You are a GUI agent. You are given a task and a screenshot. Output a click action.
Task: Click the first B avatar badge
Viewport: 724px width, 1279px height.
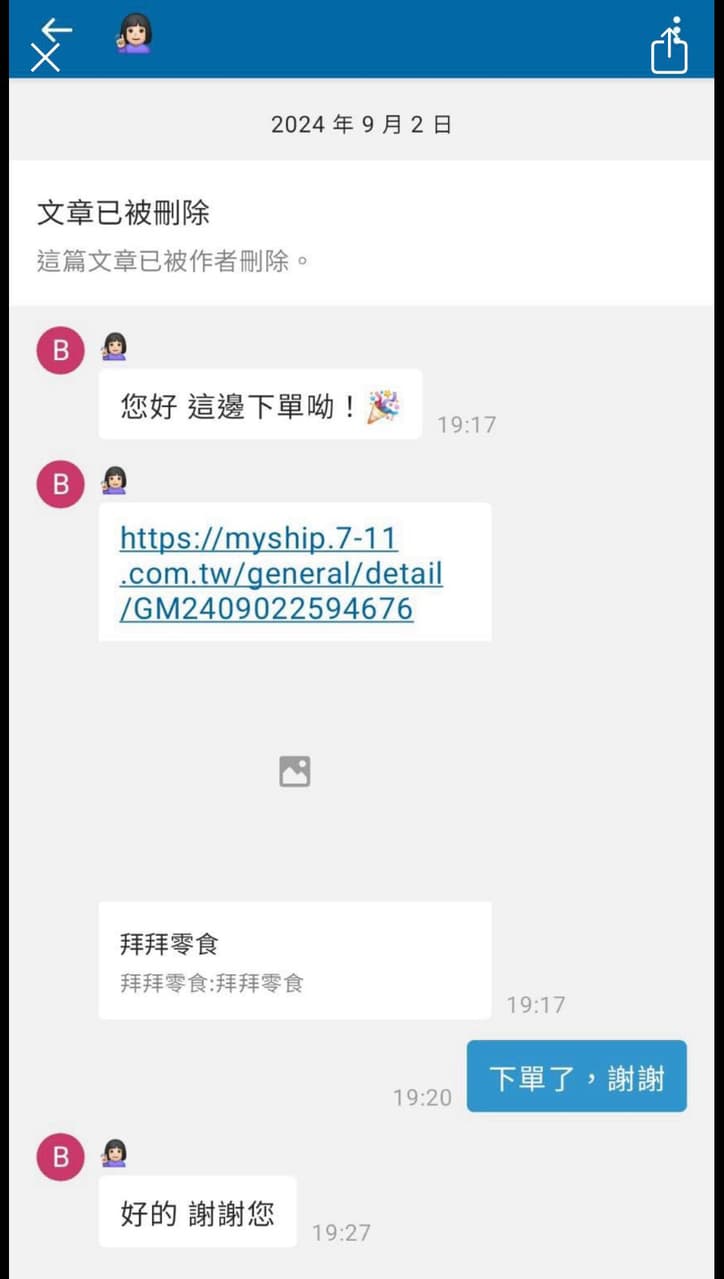[59, 351]
